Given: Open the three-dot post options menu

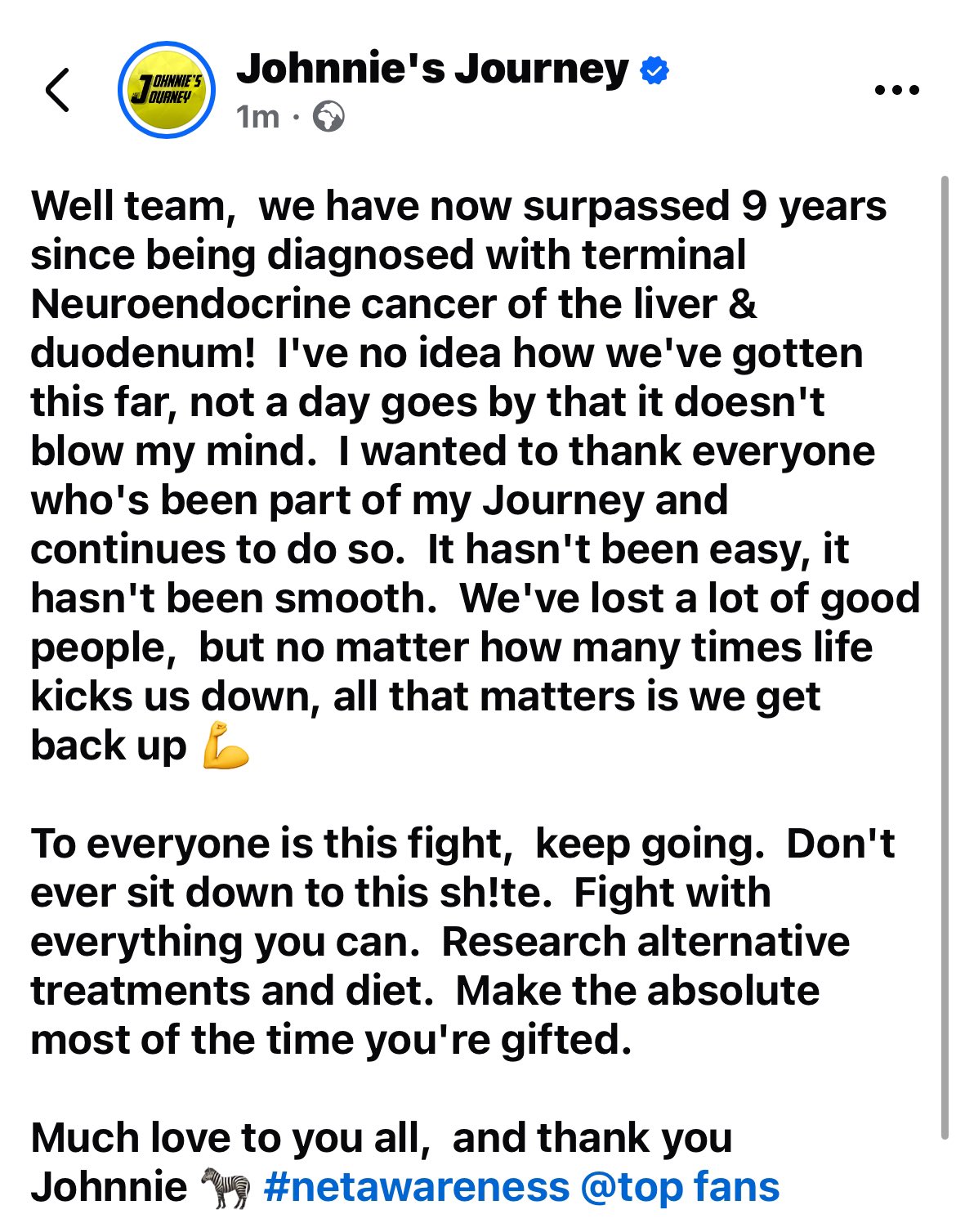Looking at the screenshot, I should tap(896, 90).
